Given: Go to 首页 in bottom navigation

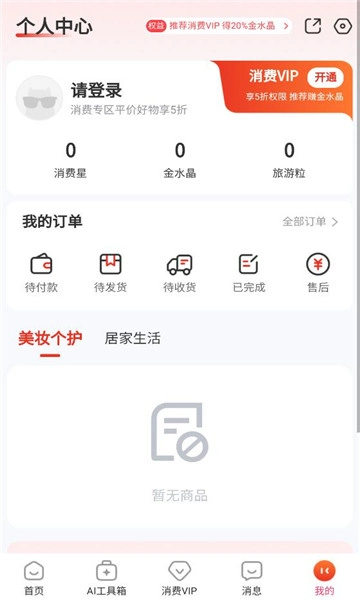Looking at the screenshot, I should (x=34, y=578).
